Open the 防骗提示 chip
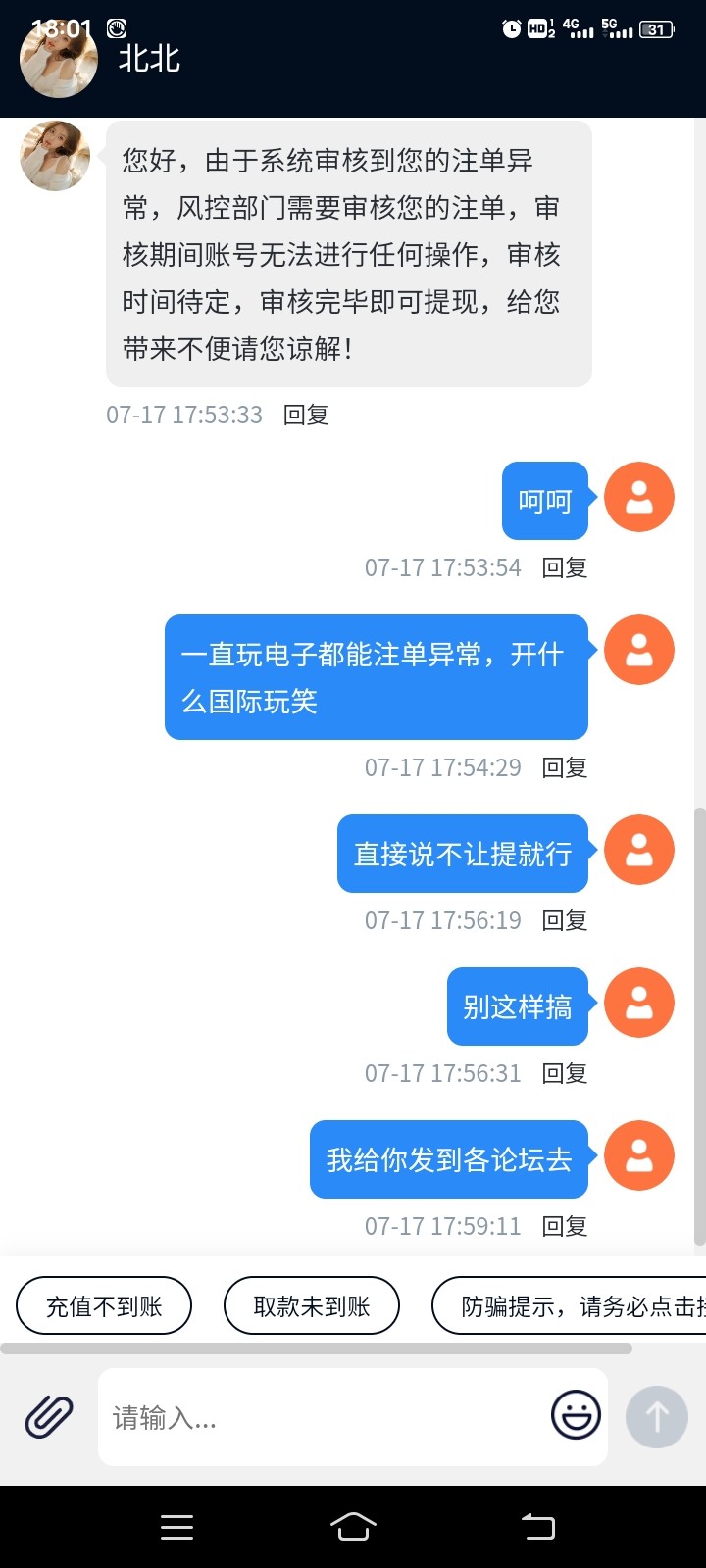This screenshot has height=1568, width=706. click(579, 1305)
